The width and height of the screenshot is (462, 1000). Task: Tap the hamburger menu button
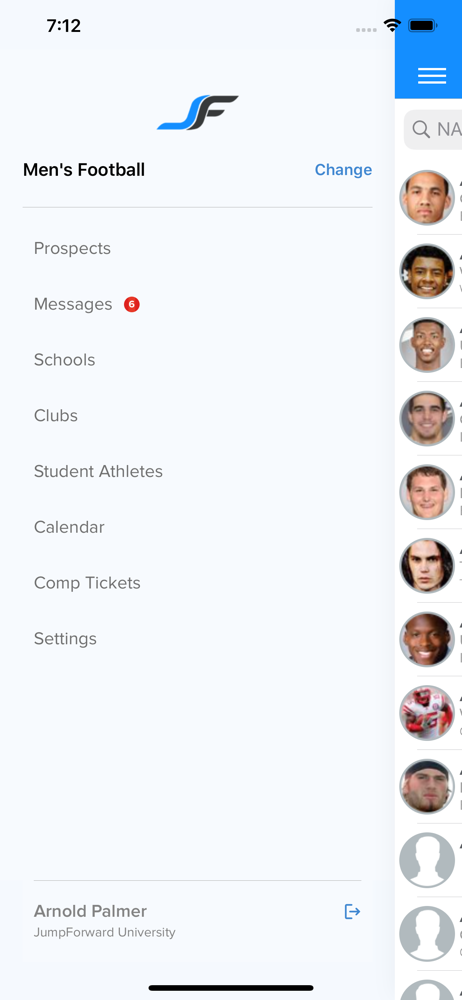pyautogui.click(x=432, y=76)
